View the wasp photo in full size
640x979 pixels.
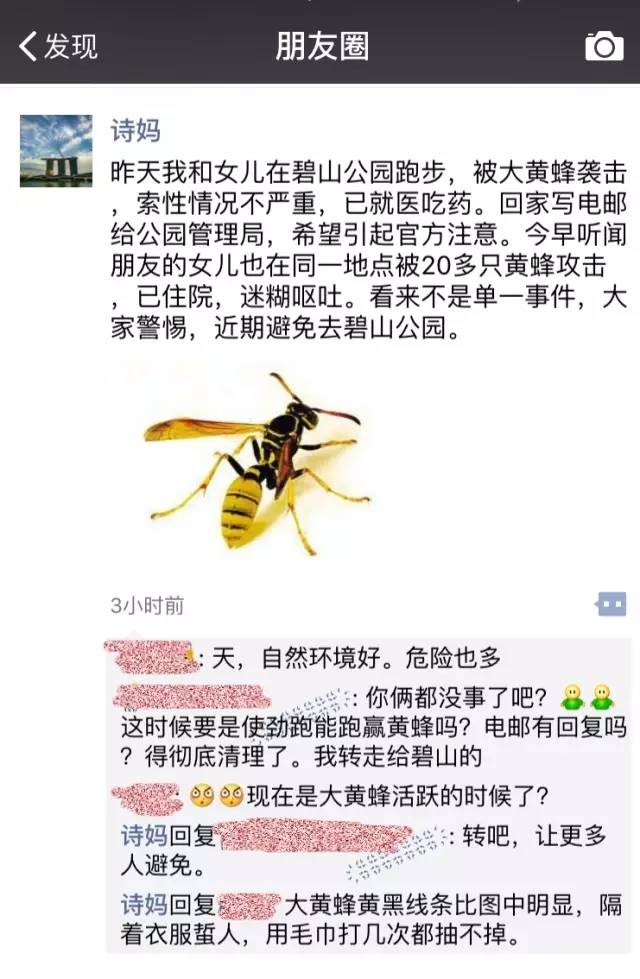coord(255,462)
